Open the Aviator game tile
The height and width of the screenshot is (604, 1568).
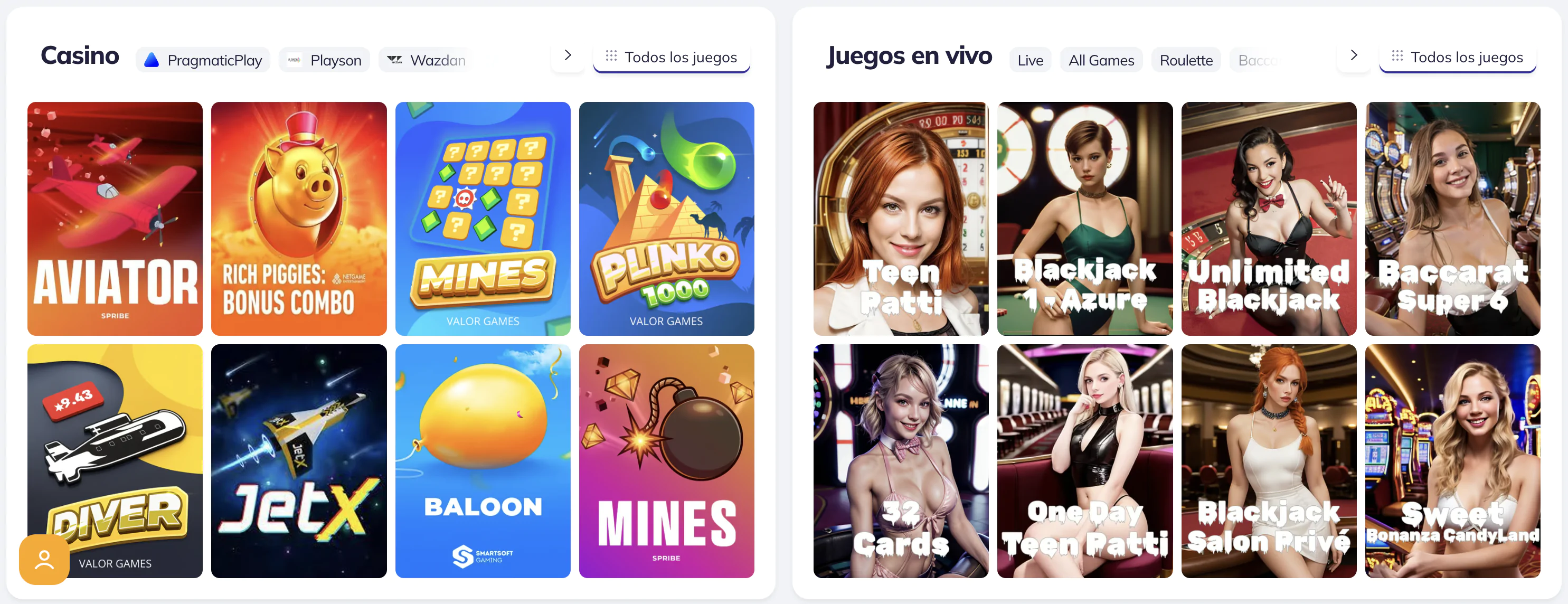pyautogui.click(x=115, y=218)
